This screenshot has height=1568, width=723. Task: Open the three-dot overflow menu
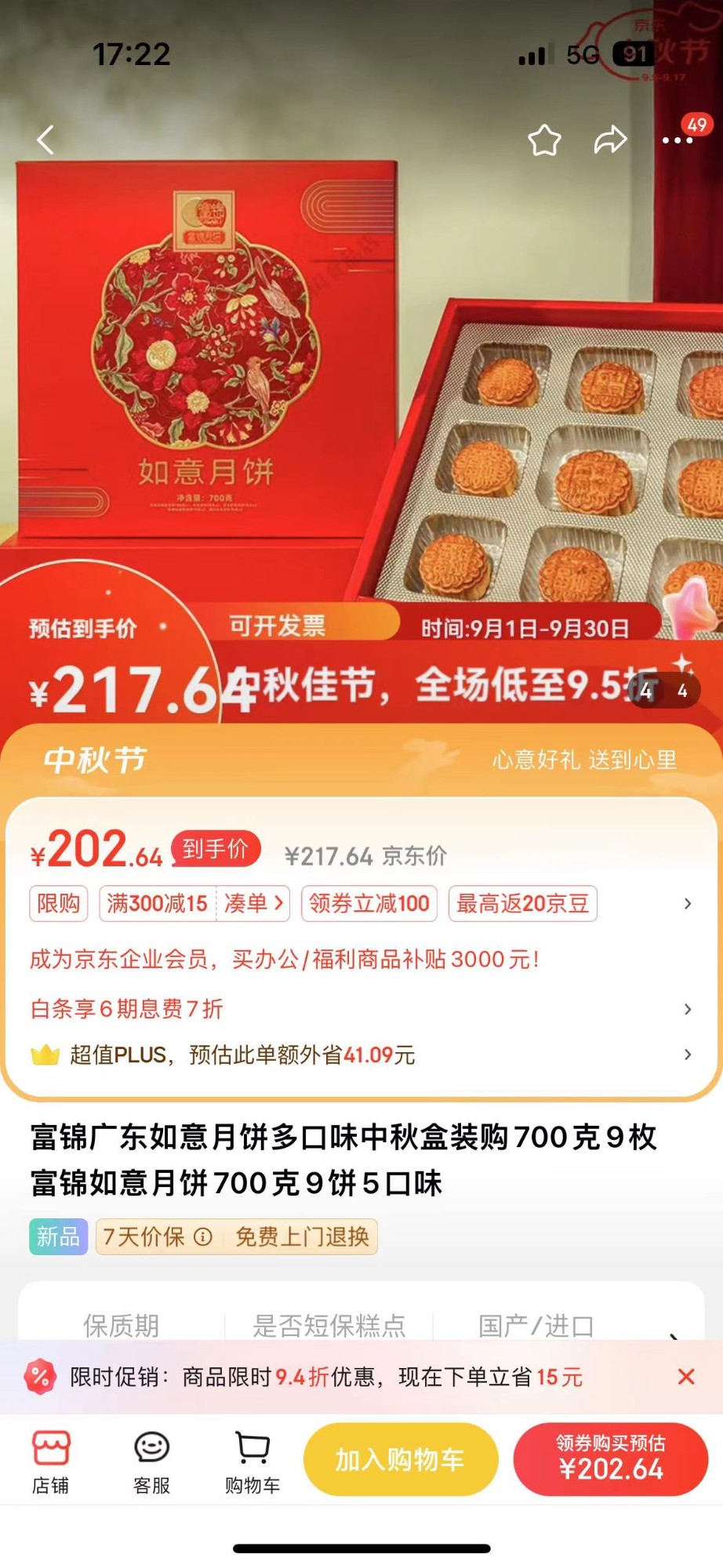click(x=677, y=140)
